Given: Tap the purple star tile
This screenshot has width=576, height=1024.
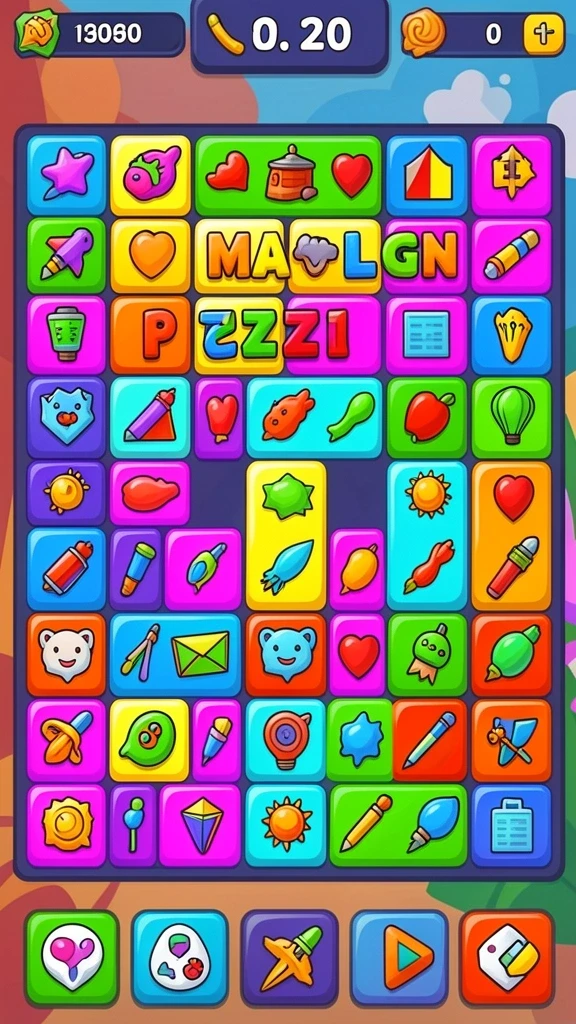Looking at the screenshot, I should (x=66, y=176).
